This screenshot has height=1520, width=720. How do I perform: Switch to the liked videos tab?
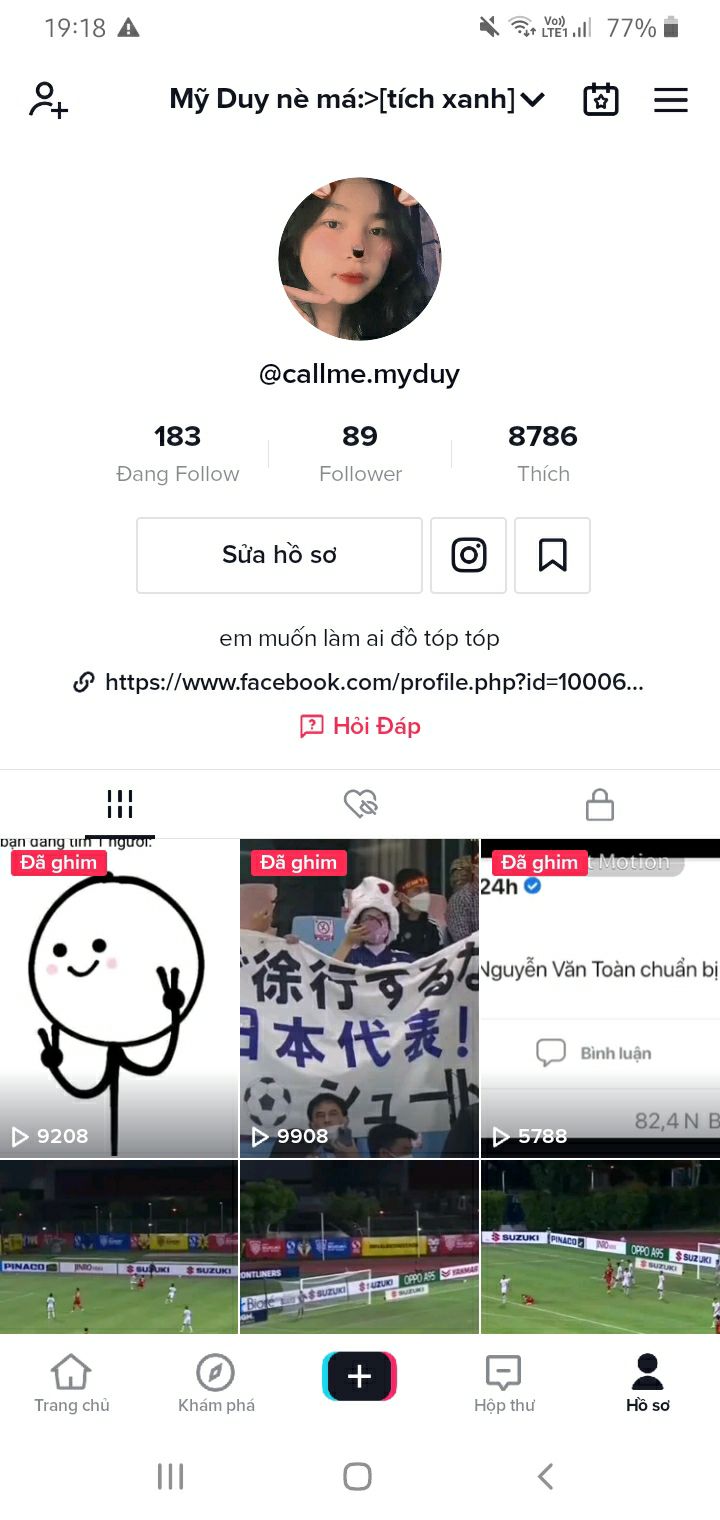(360, 804)
